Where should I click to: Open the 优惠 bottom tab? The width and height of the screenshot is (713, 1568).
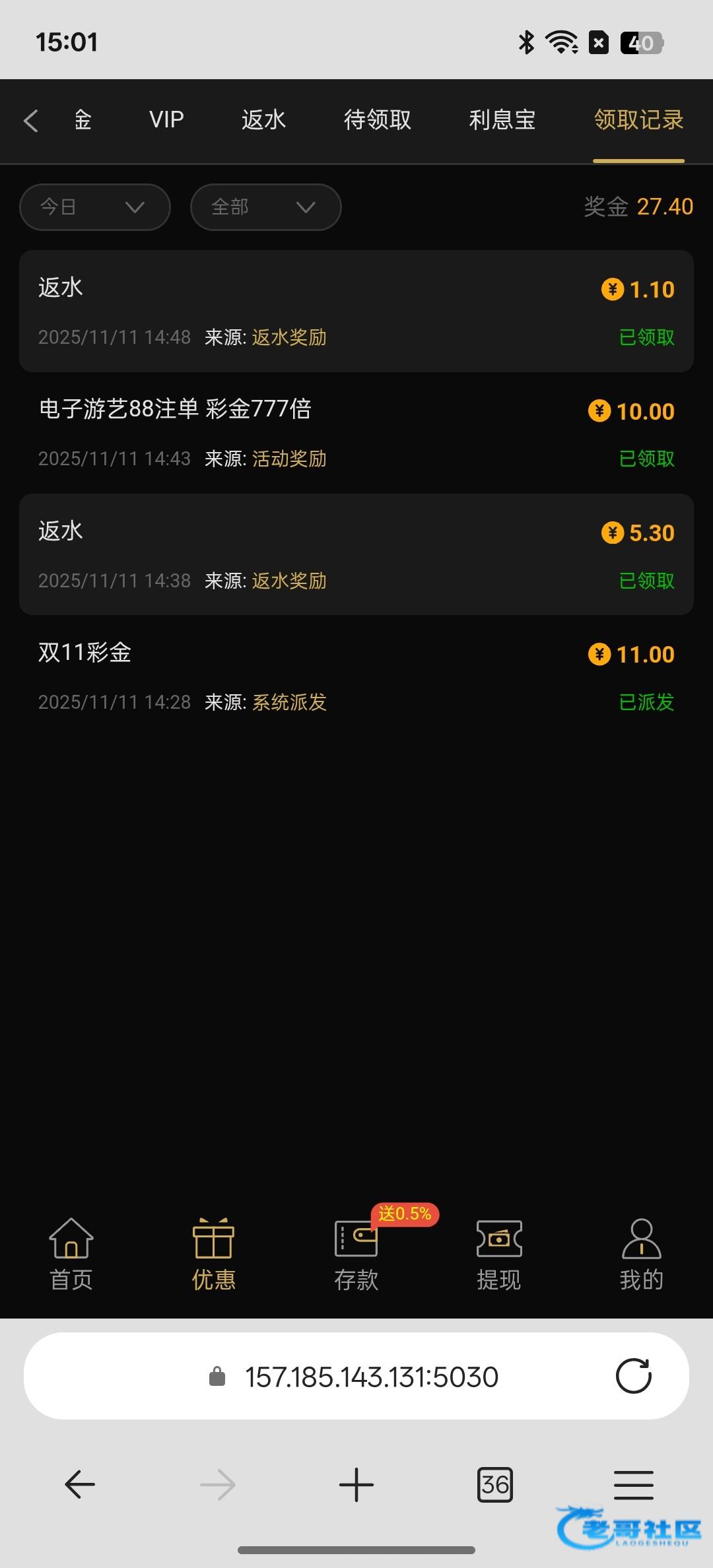(214, 1254)
